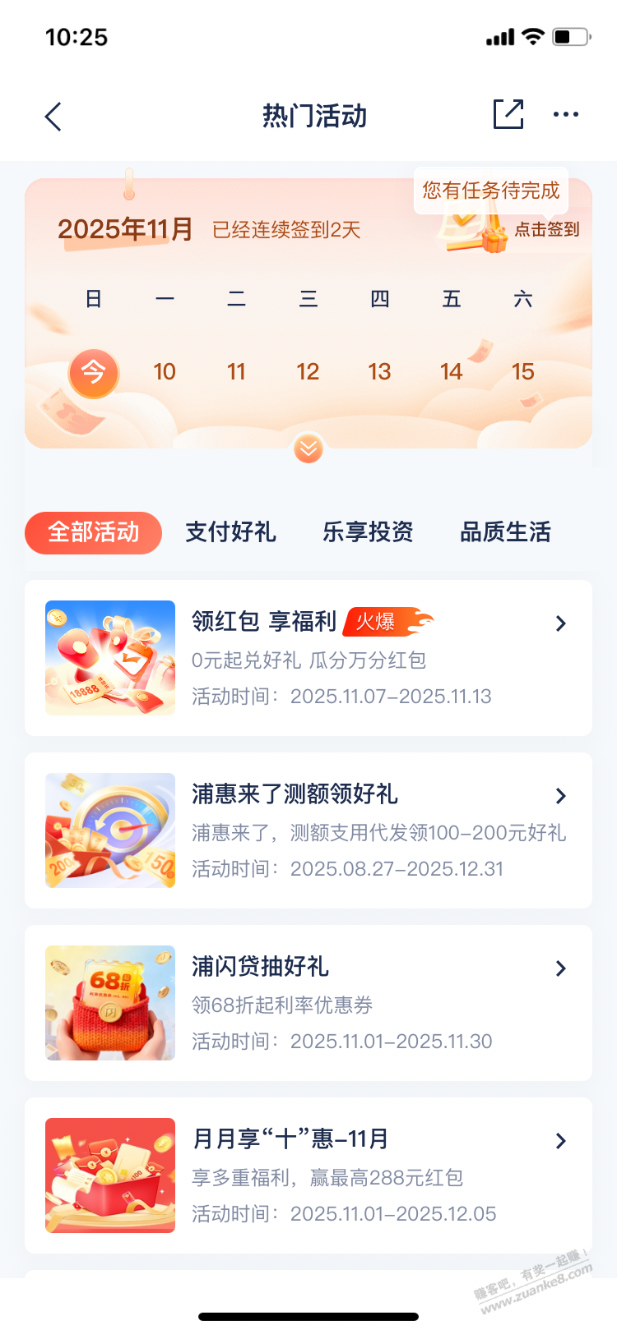Image resolution: width=617 pixels, height=1334 pixels.
Task: Select the 品质生活 tab
Action: coord(505,532)
